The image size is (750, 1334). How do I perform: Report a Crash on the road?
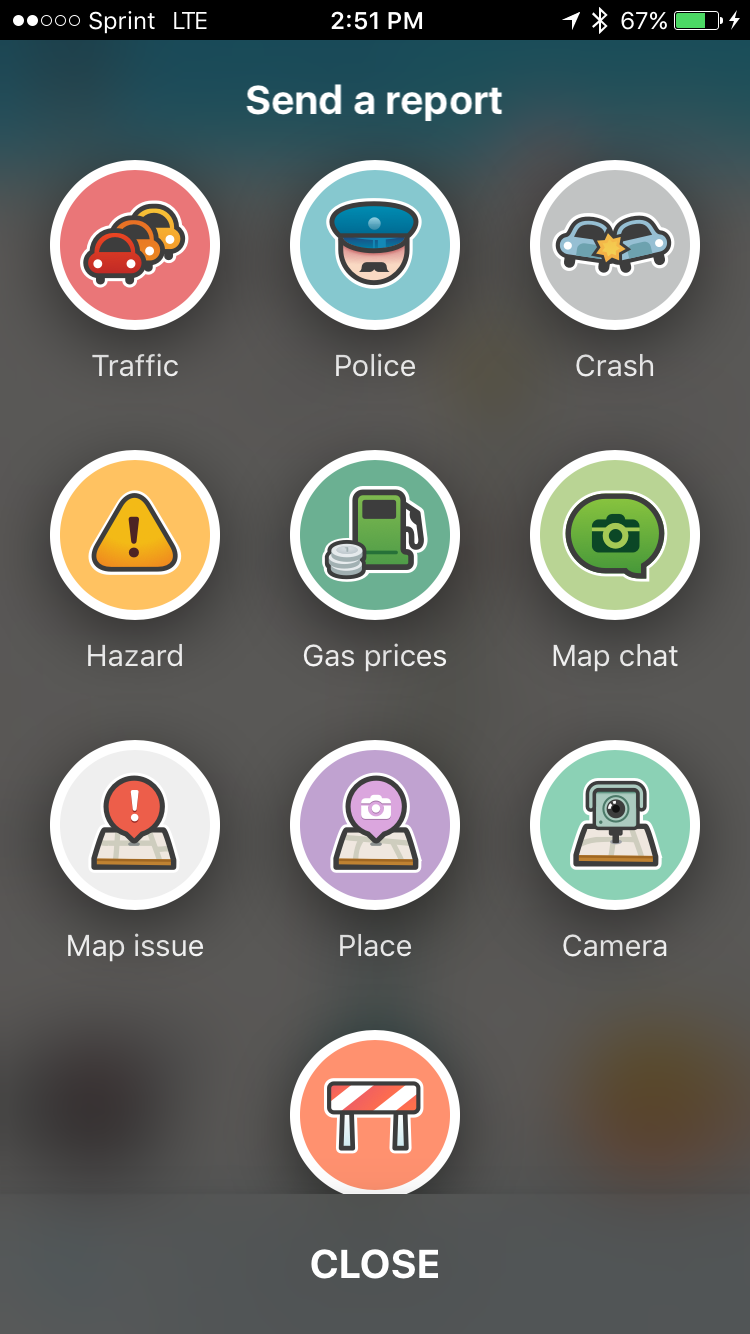point(614,246)
